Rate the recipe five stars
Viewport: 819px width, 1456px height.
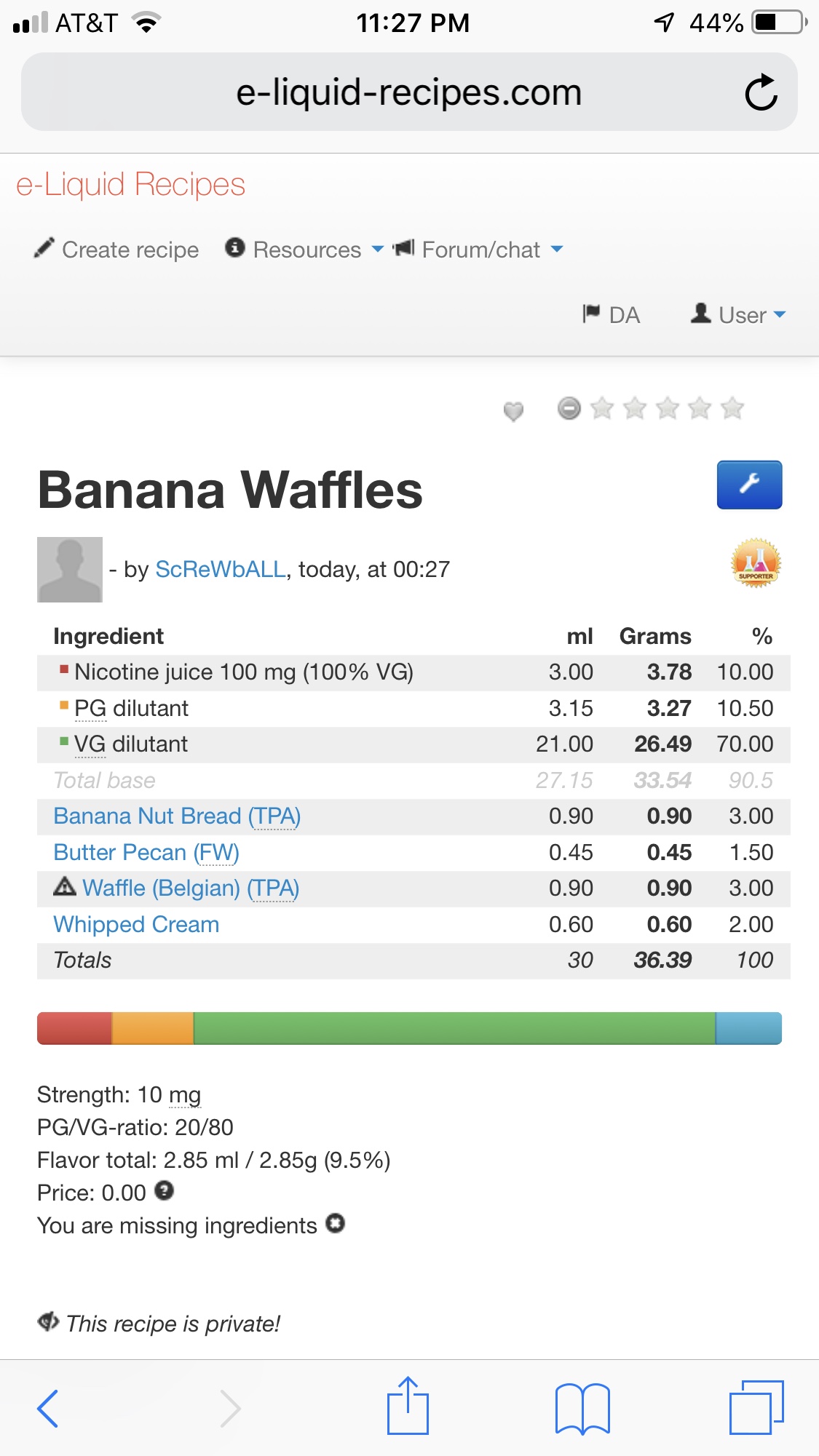[732, 408]
